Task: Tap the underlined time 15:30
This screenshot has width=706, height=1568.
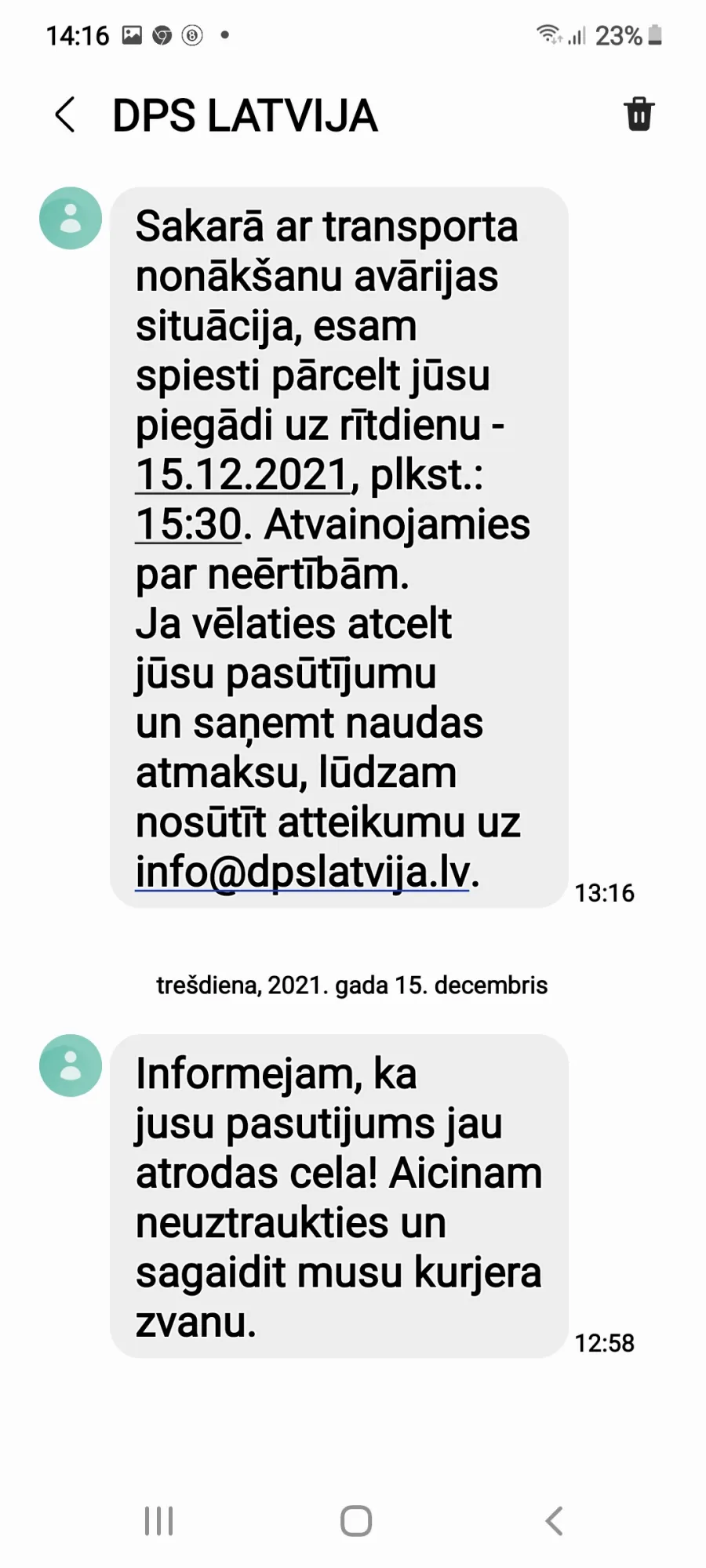Action: click(189, 524)
